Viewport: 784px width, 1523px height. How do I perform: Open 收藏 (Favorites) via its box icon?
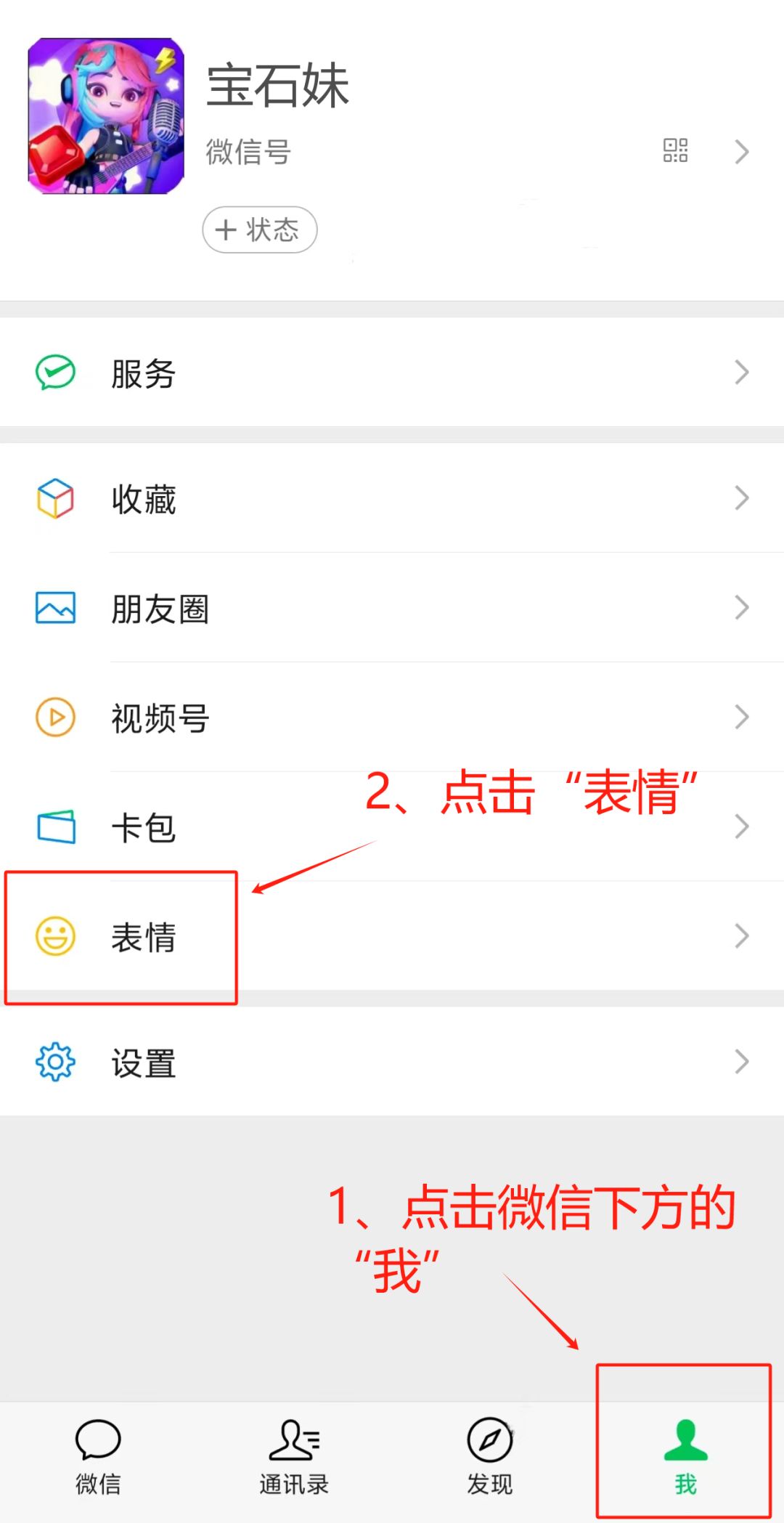click(54, 498)
